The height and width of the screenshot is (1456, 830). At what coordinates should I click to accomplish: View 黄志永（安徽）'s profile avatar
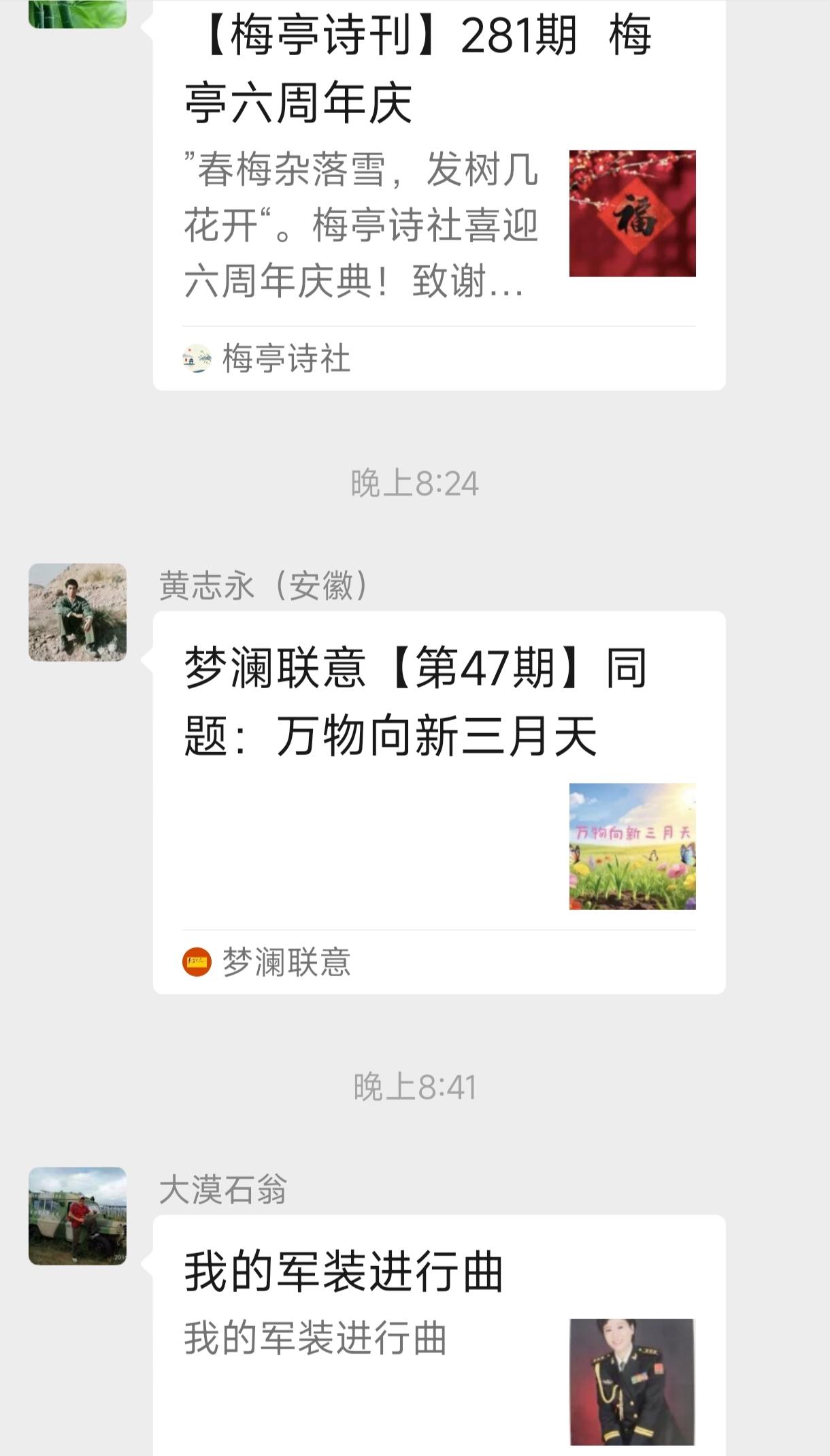[78, 612]
